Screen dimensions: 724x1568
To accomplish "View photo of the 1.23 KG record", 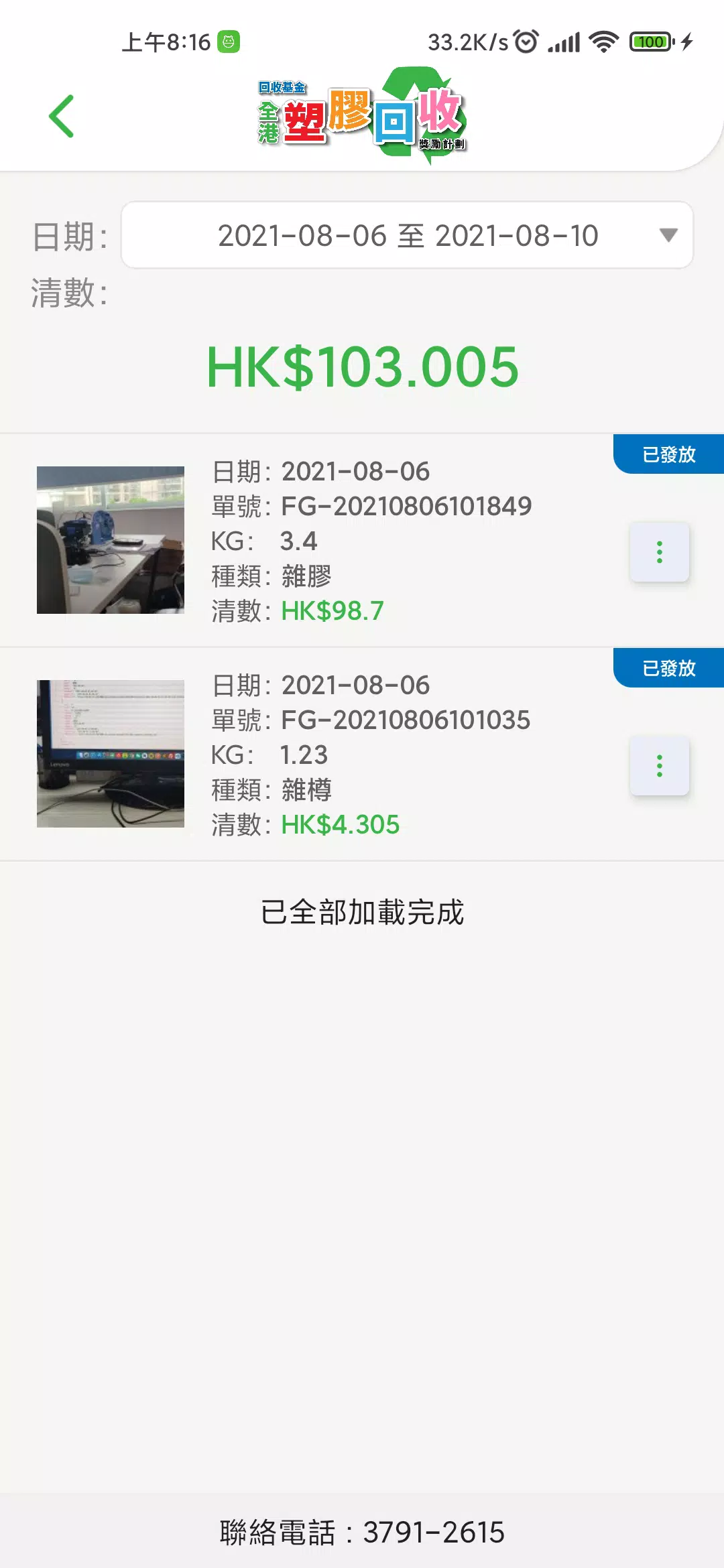I will pyautogui.click(x=111, y=754).
